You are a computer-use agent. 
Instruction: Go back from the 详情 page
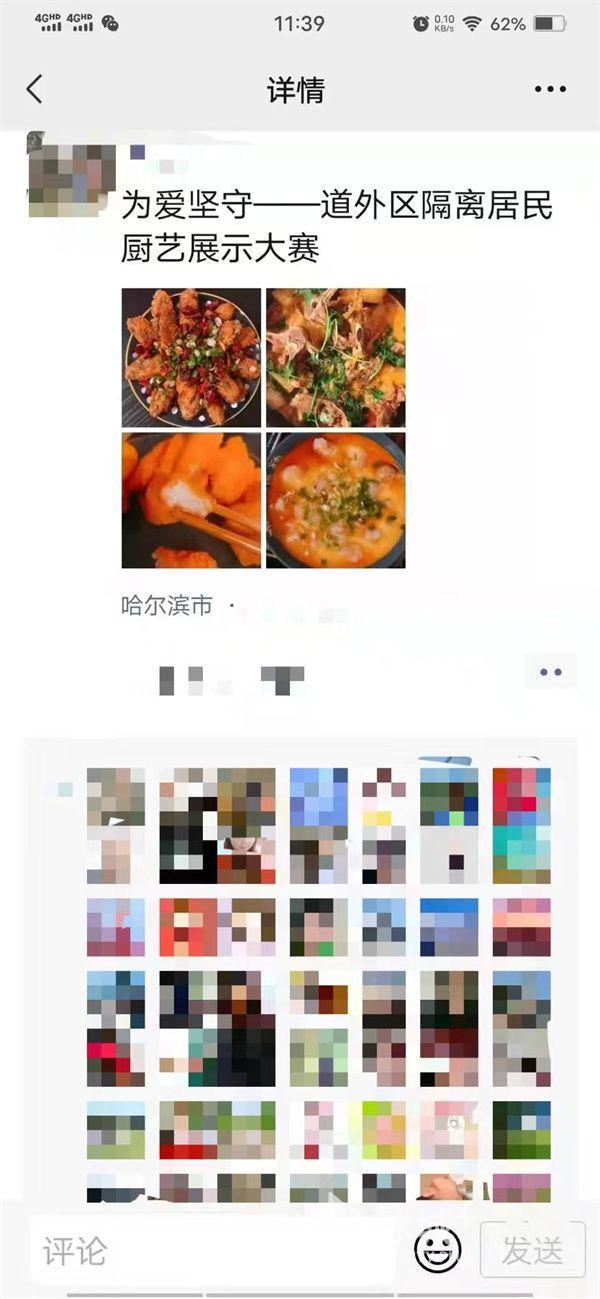coord(35,89)
